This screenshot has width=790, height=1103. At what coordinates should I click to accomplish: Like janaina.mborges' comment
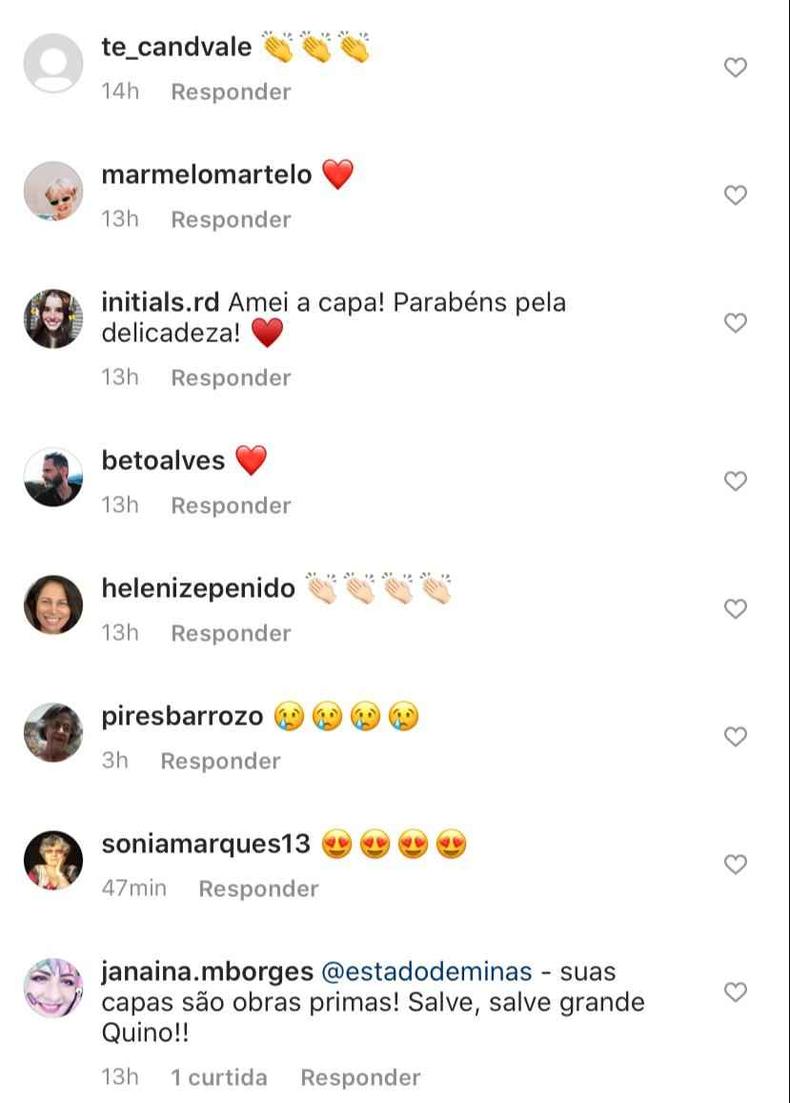(735, 992)
